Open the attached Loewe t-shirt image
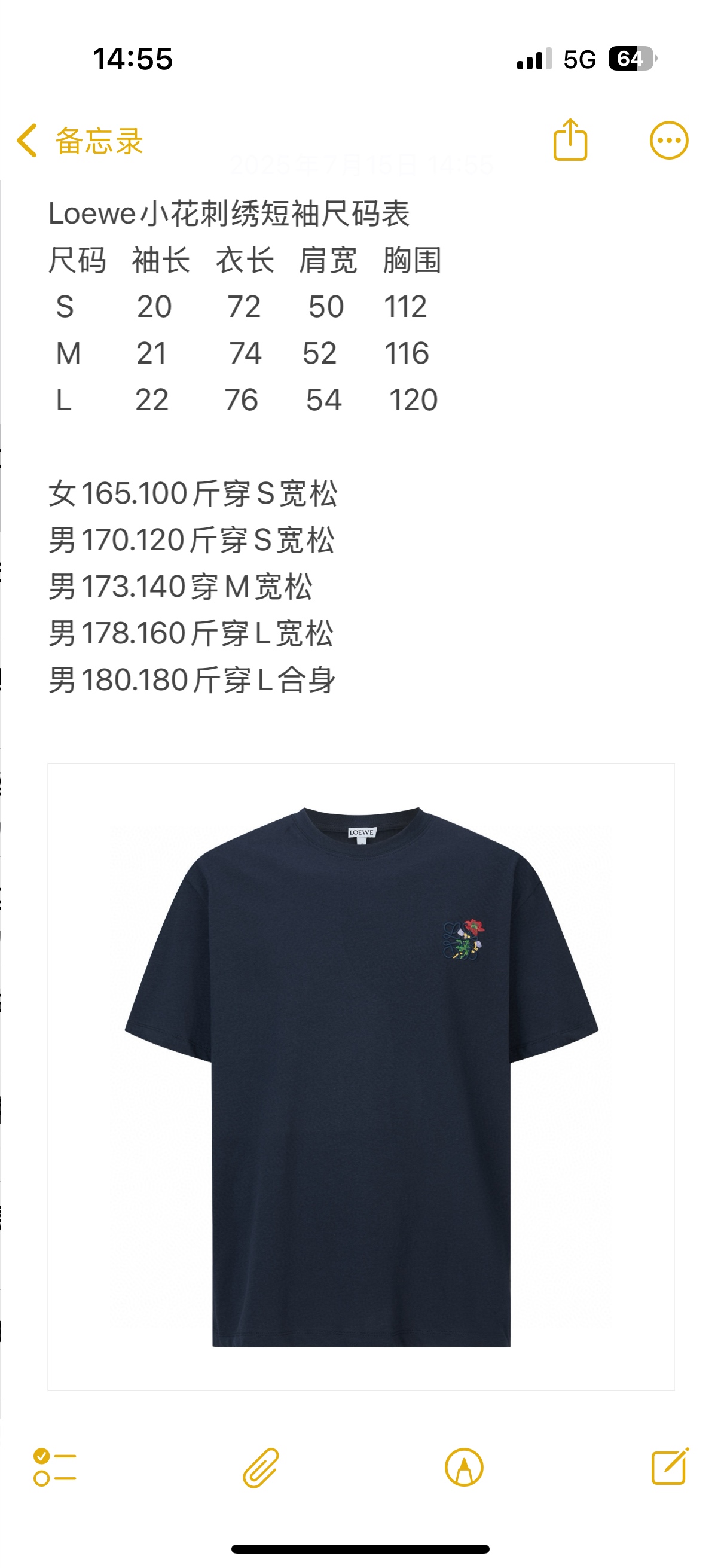The width and height of the screenshot is (721, 1568). tap(361, 1076)
